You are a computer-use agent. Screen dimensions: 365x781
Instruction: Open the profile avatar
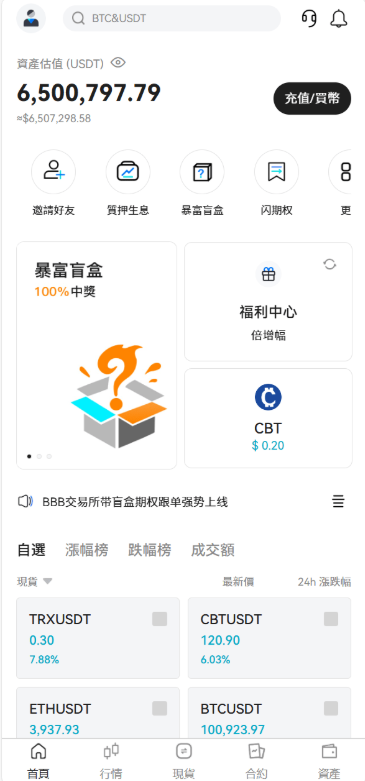point(31,18)
